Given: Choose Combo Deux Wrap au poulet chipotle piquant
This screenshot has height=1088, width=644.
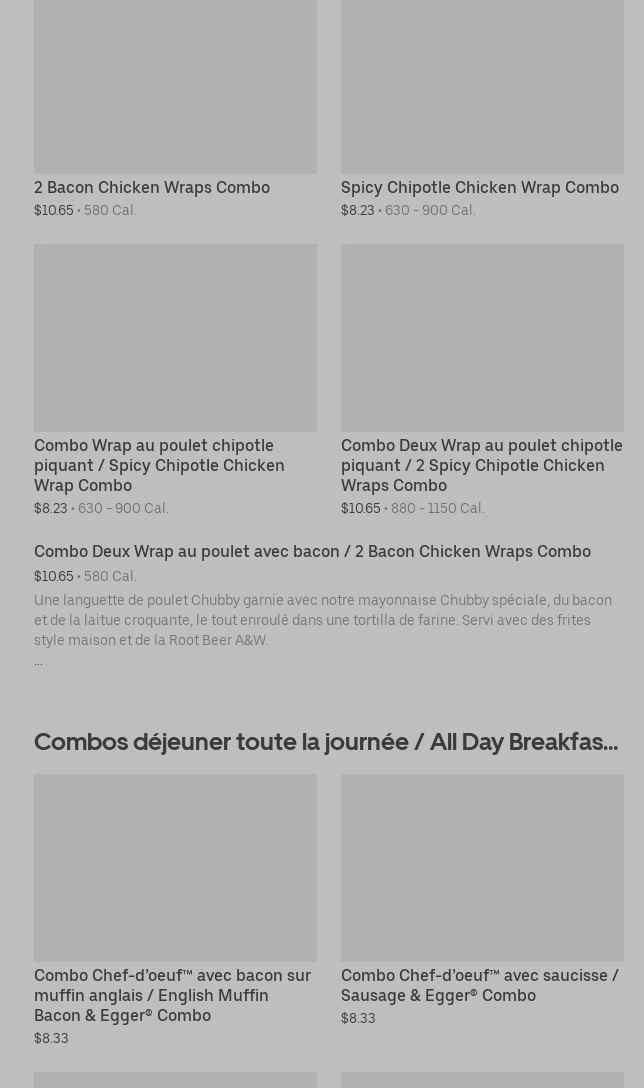Looking at the screenshot, I should click(x=482, y=380).
